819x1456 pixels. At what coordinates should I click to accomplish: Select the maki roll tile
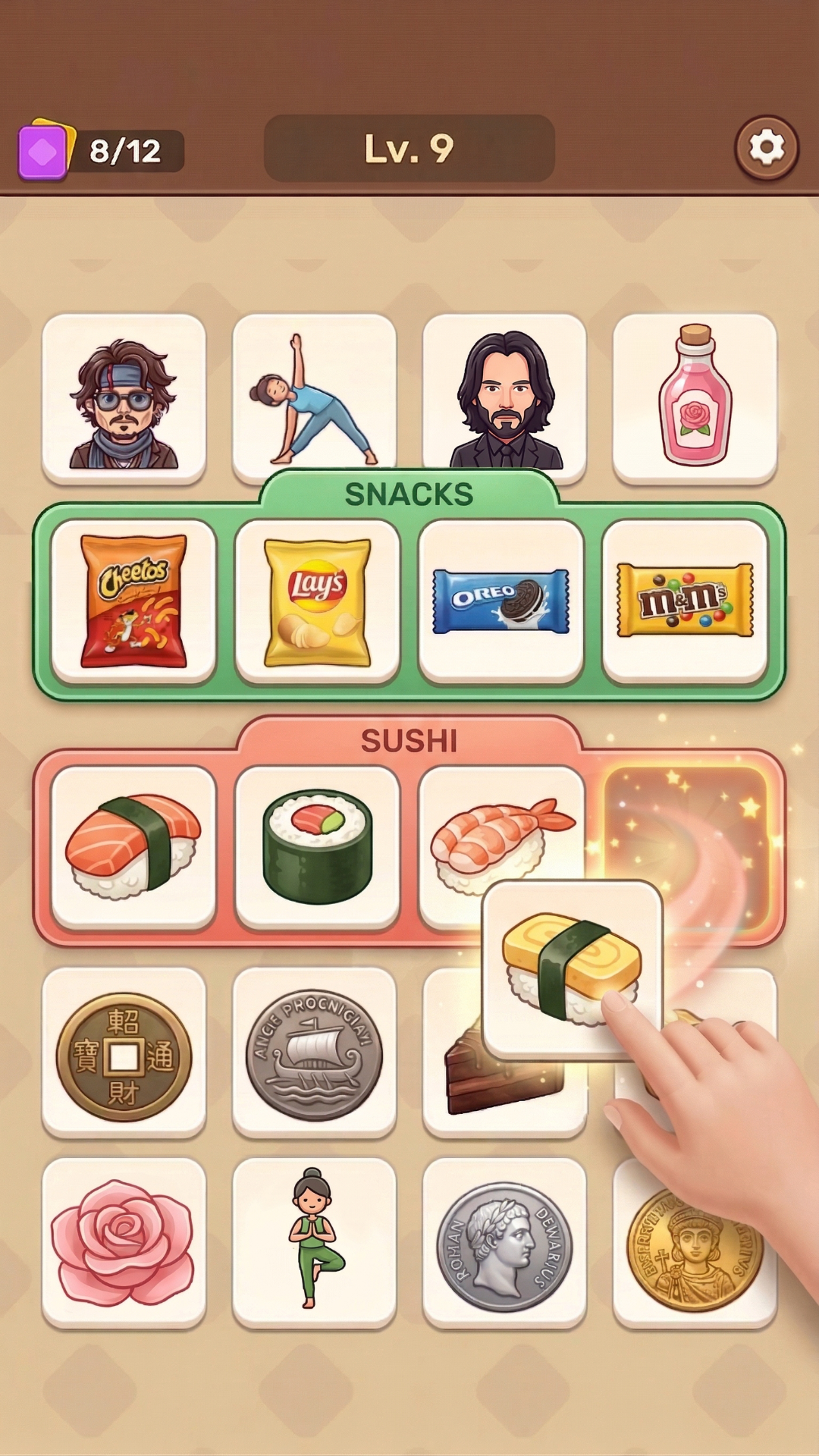[x=317, y=846]
